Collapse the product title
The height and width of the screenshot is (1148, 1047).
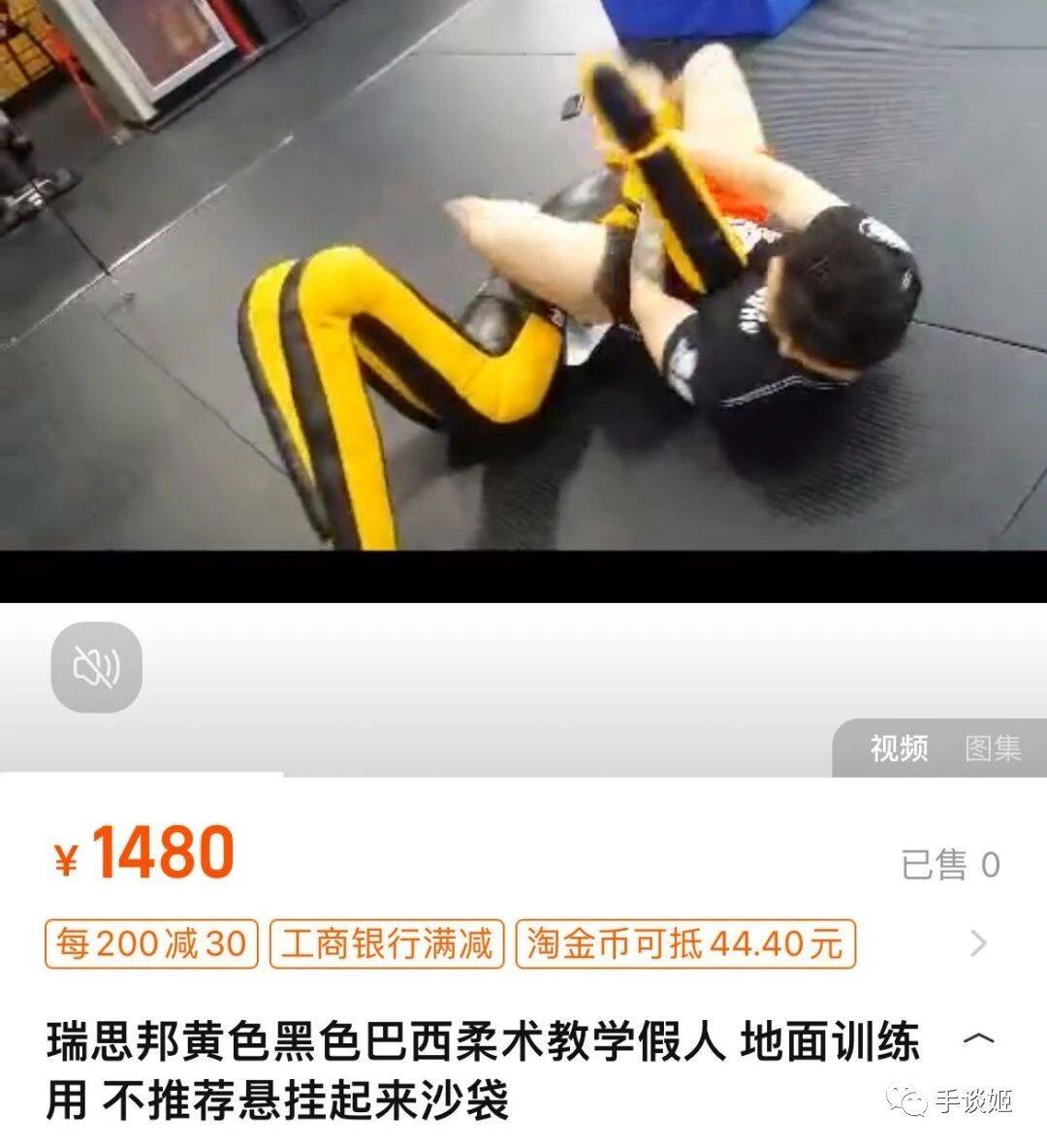[x=978, y=1039]
